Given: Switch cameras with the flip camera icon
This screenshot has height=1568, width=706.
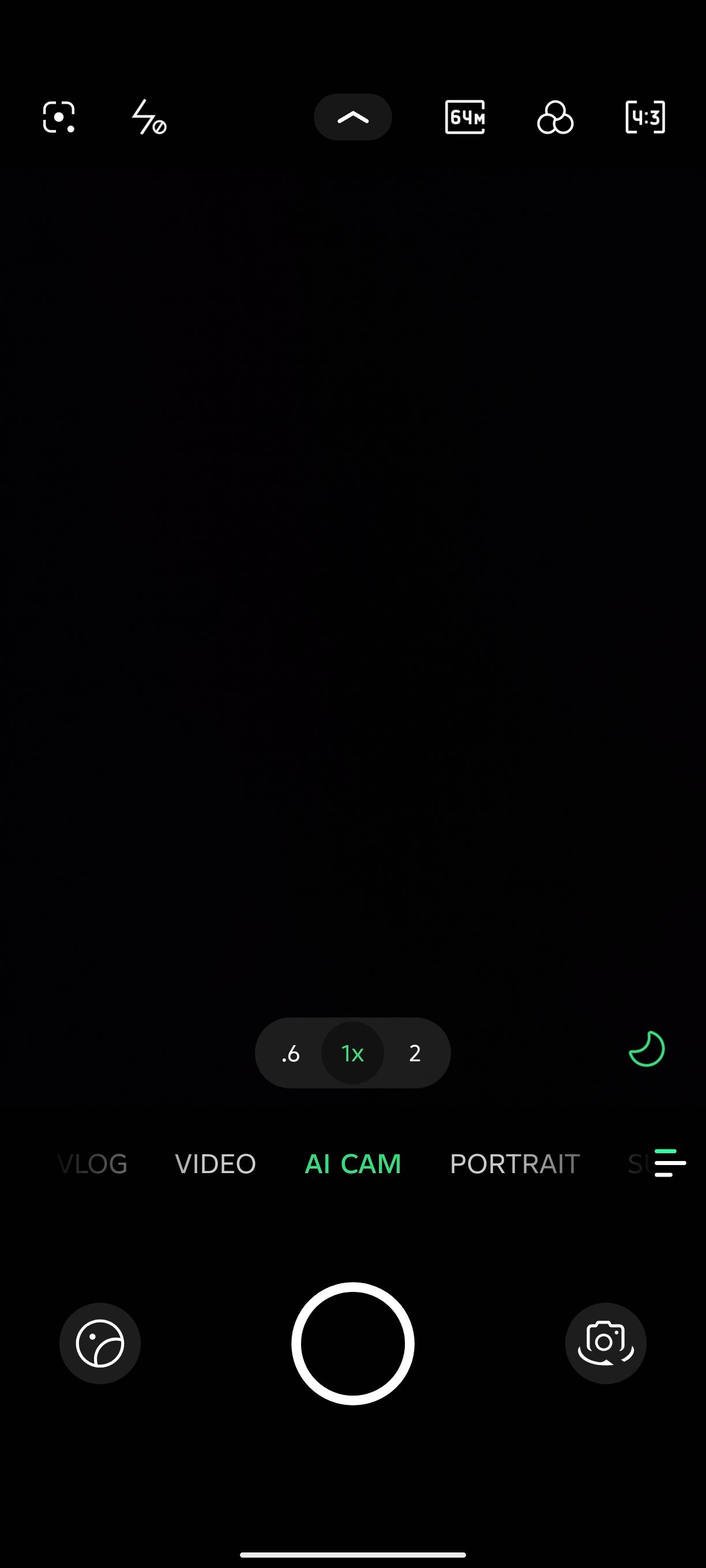Looking at the screenshot, I should (x=605, y=1343).
